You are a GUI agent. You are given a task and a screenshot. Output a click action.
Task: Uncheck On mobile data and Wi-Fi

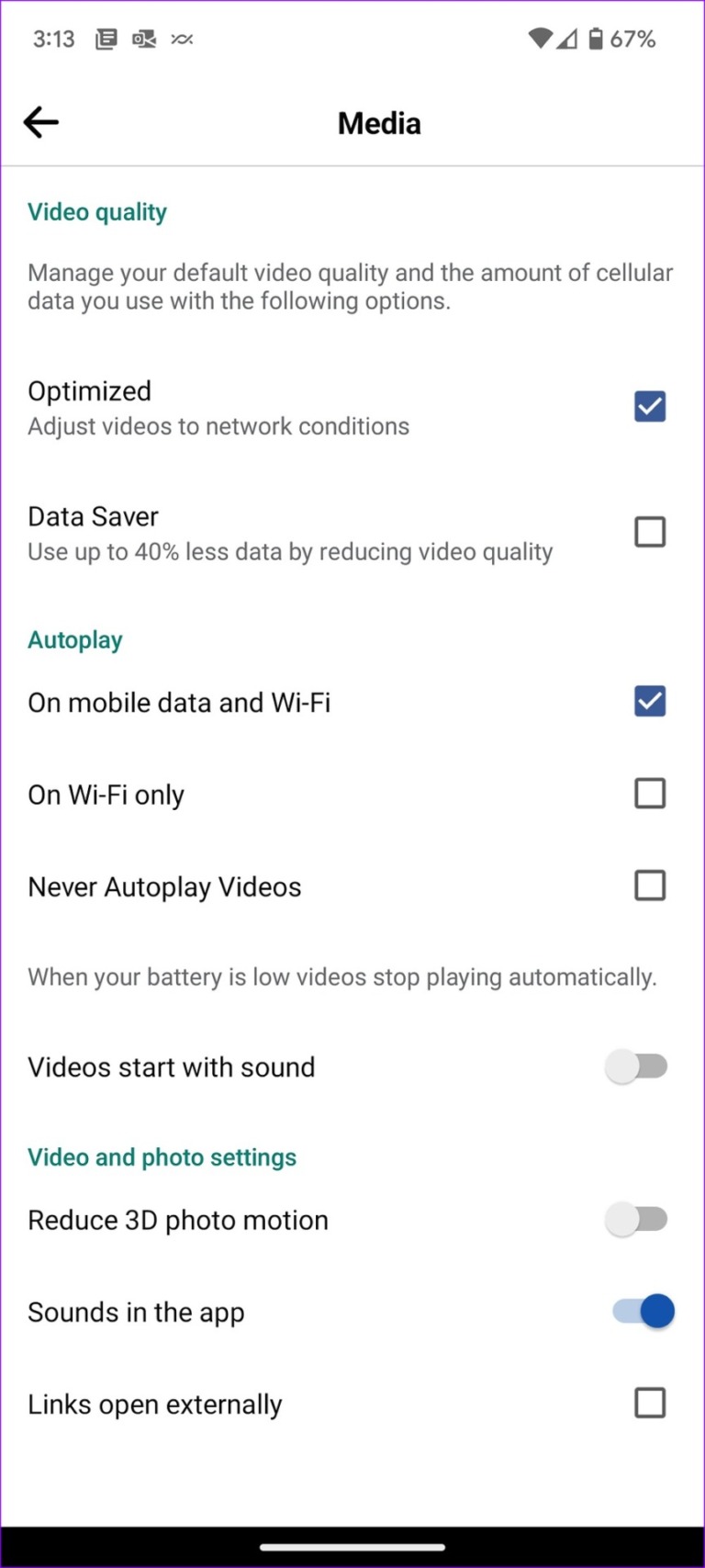(650, 701)
